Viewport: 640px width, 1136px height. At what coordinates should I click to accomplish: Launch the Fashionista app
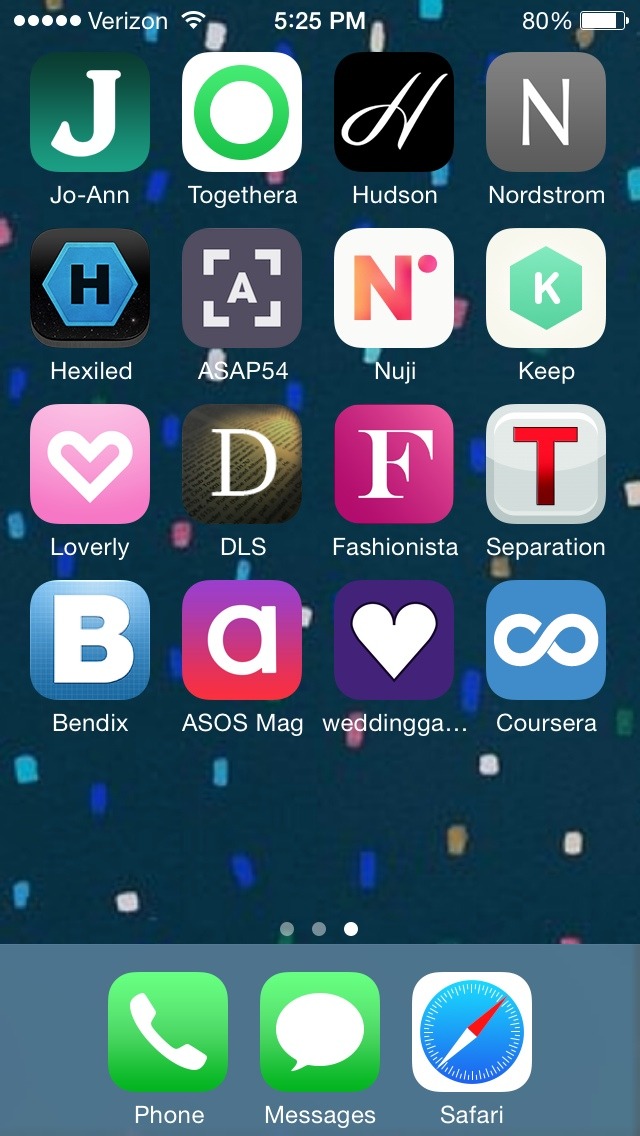point(394,464)
